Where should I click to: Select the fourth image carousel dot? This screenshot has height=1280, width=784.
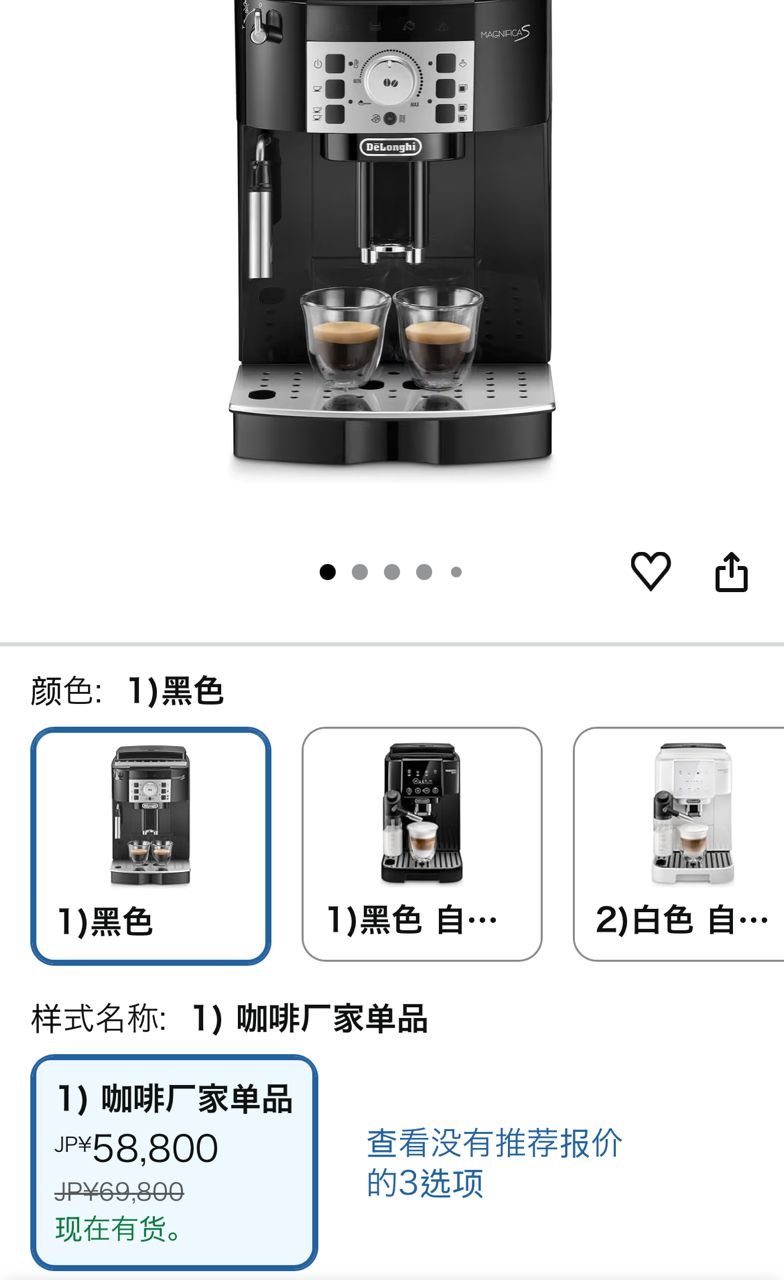point(423,572)
